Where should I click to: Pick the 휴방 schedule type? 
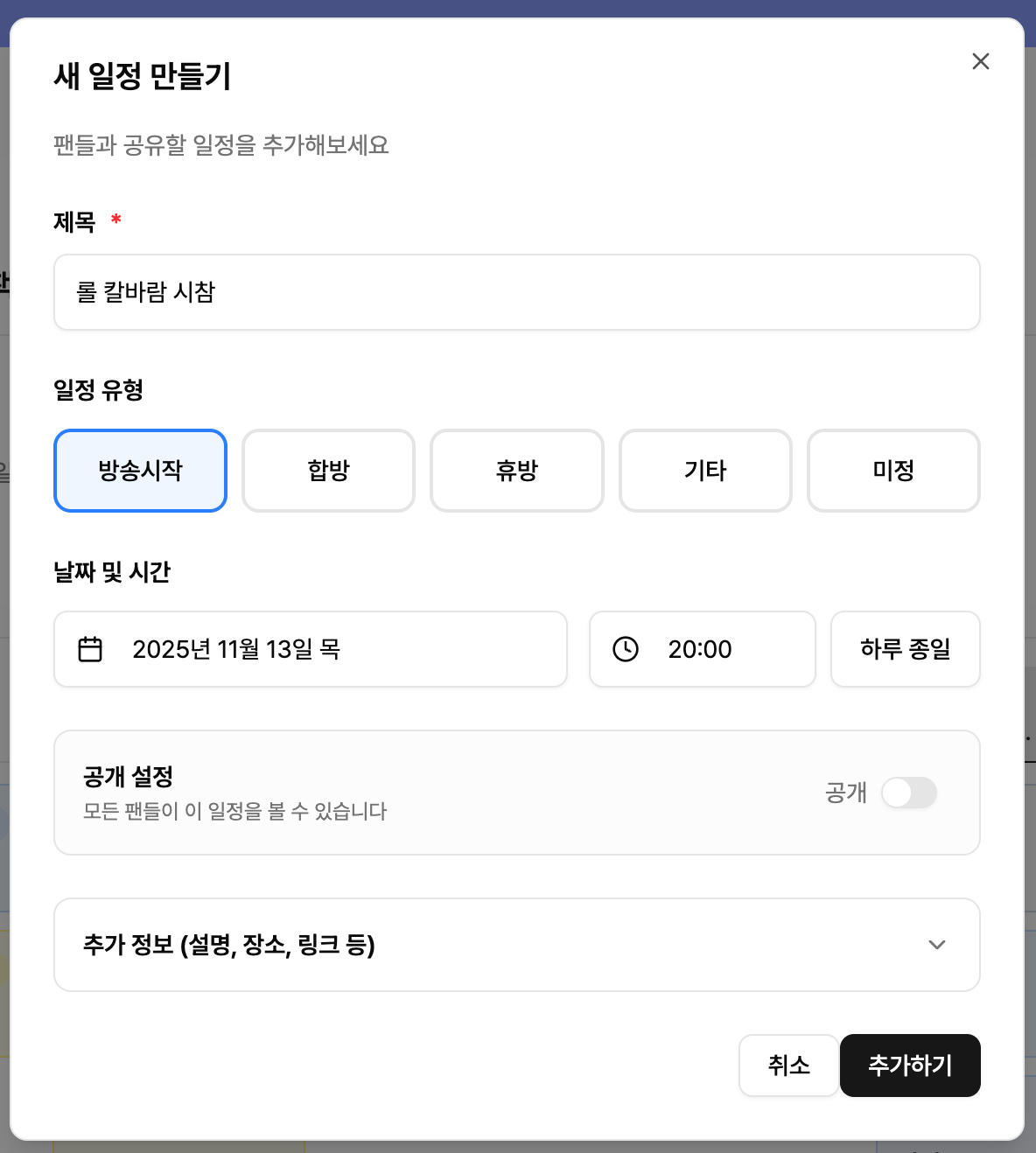point(516,471)
